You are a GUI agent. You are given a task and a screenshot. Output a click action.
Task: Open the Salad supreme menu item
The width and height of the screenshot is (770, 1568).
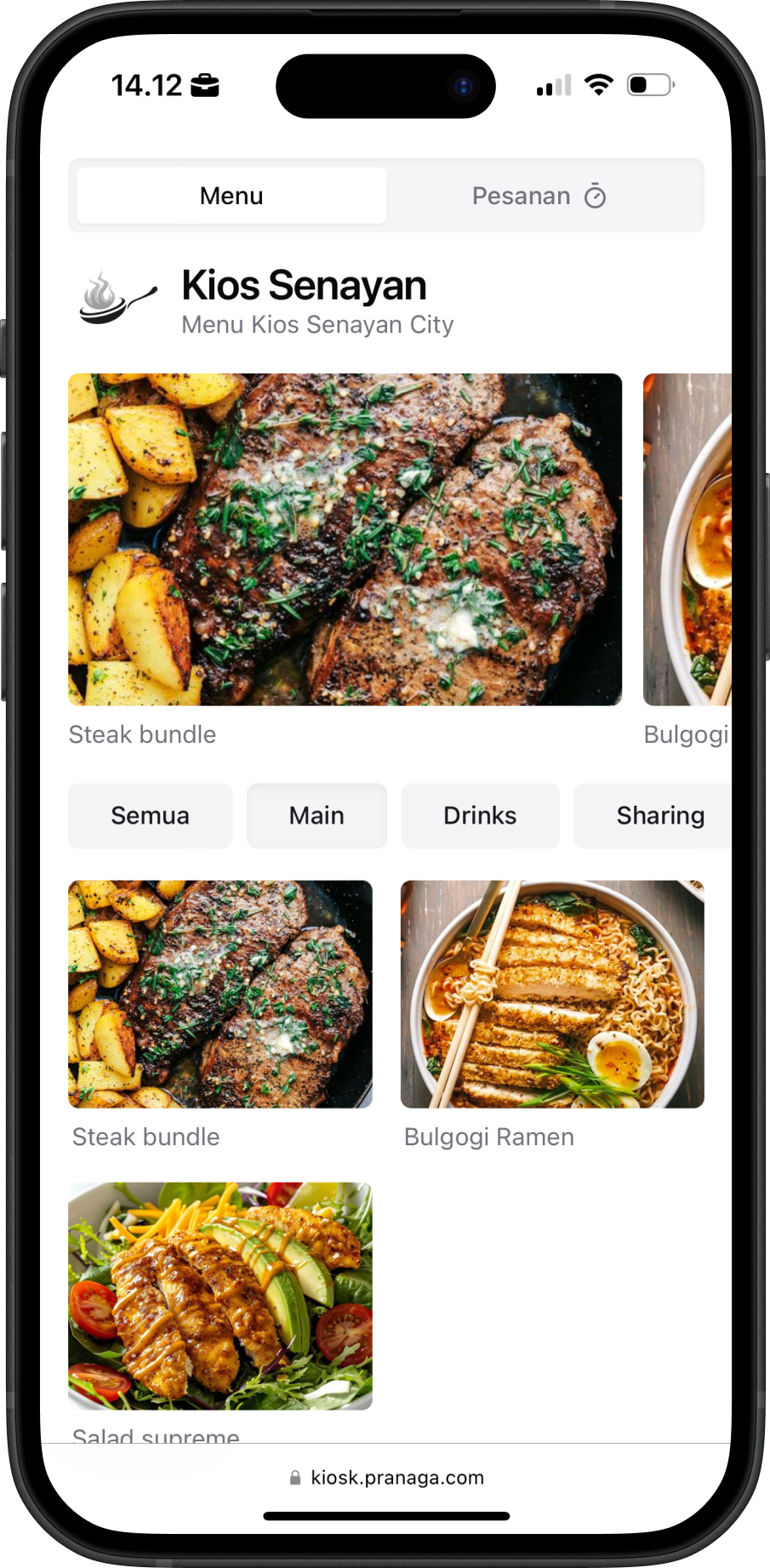coord(220,1295)
